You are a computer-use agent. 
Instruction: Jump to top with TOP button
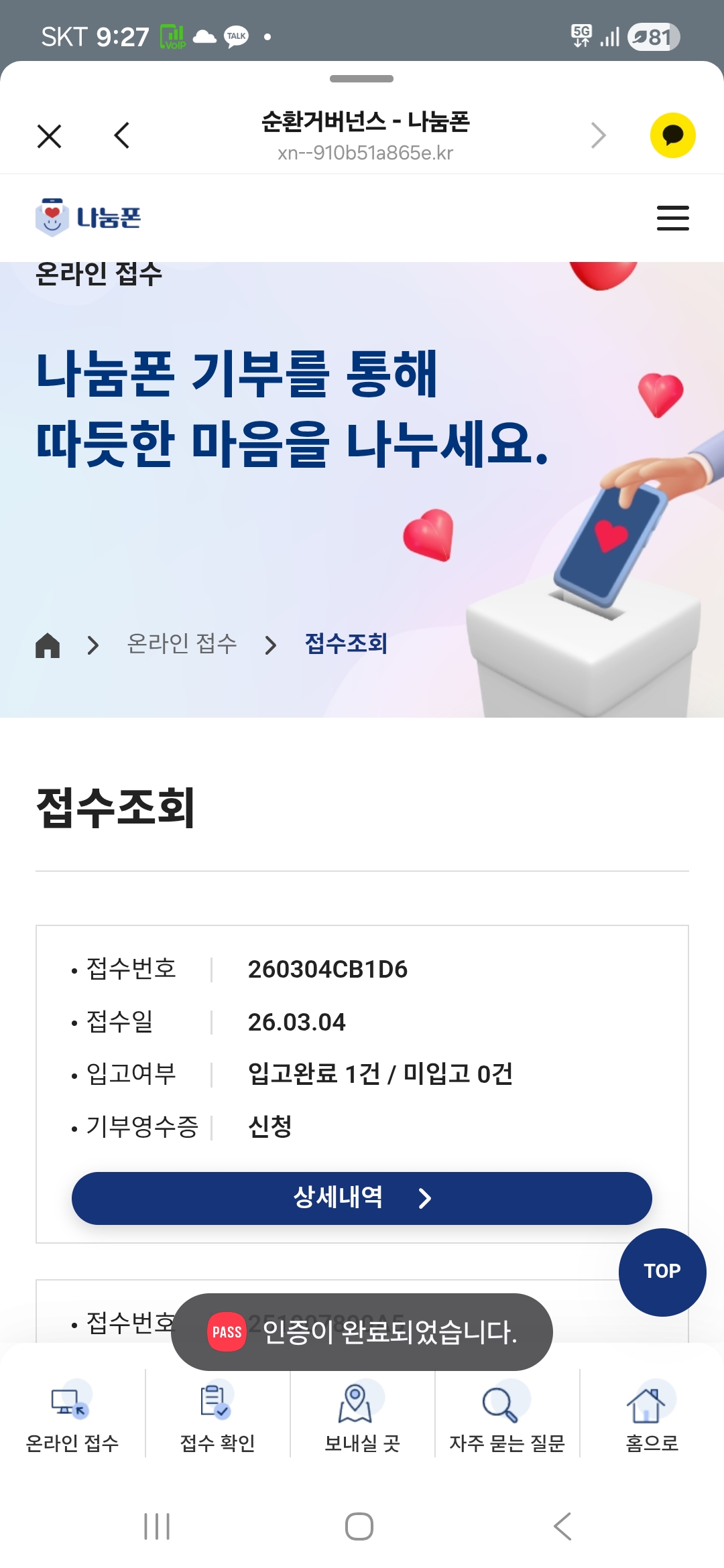[662, 1271]
